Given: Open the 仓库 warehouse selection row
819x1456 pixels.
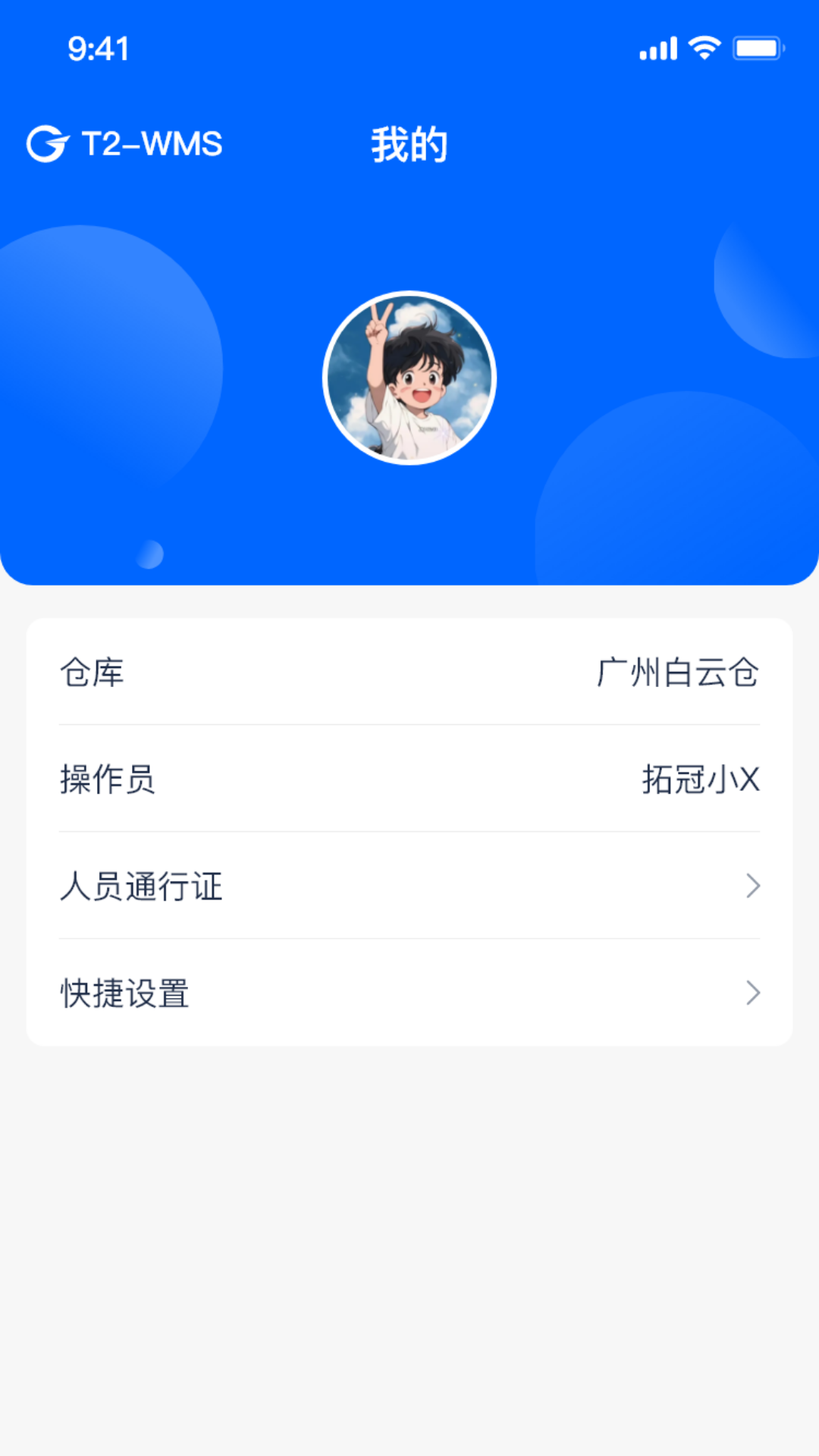Looking at the screenshot, I should [409, 673].
